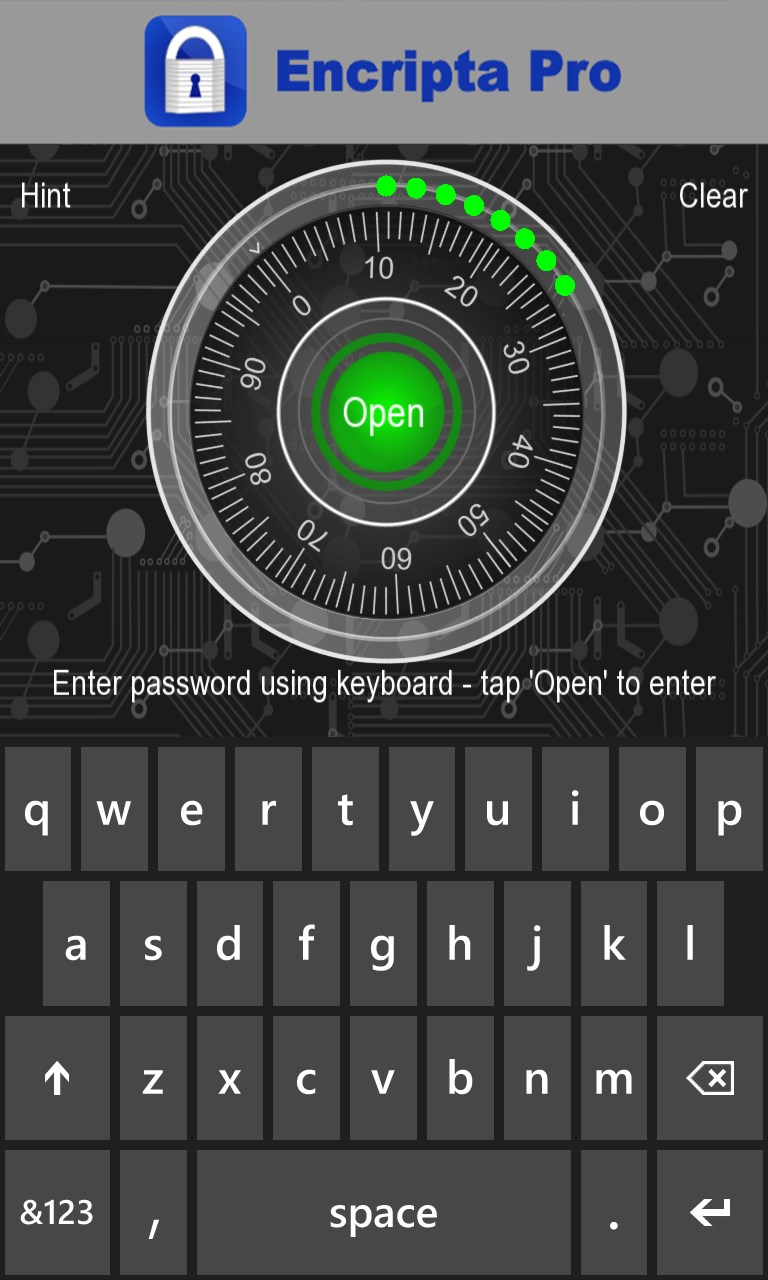Tap the space bar
The height and width of the screenshot is (1280, 768).
[383, 1212]
